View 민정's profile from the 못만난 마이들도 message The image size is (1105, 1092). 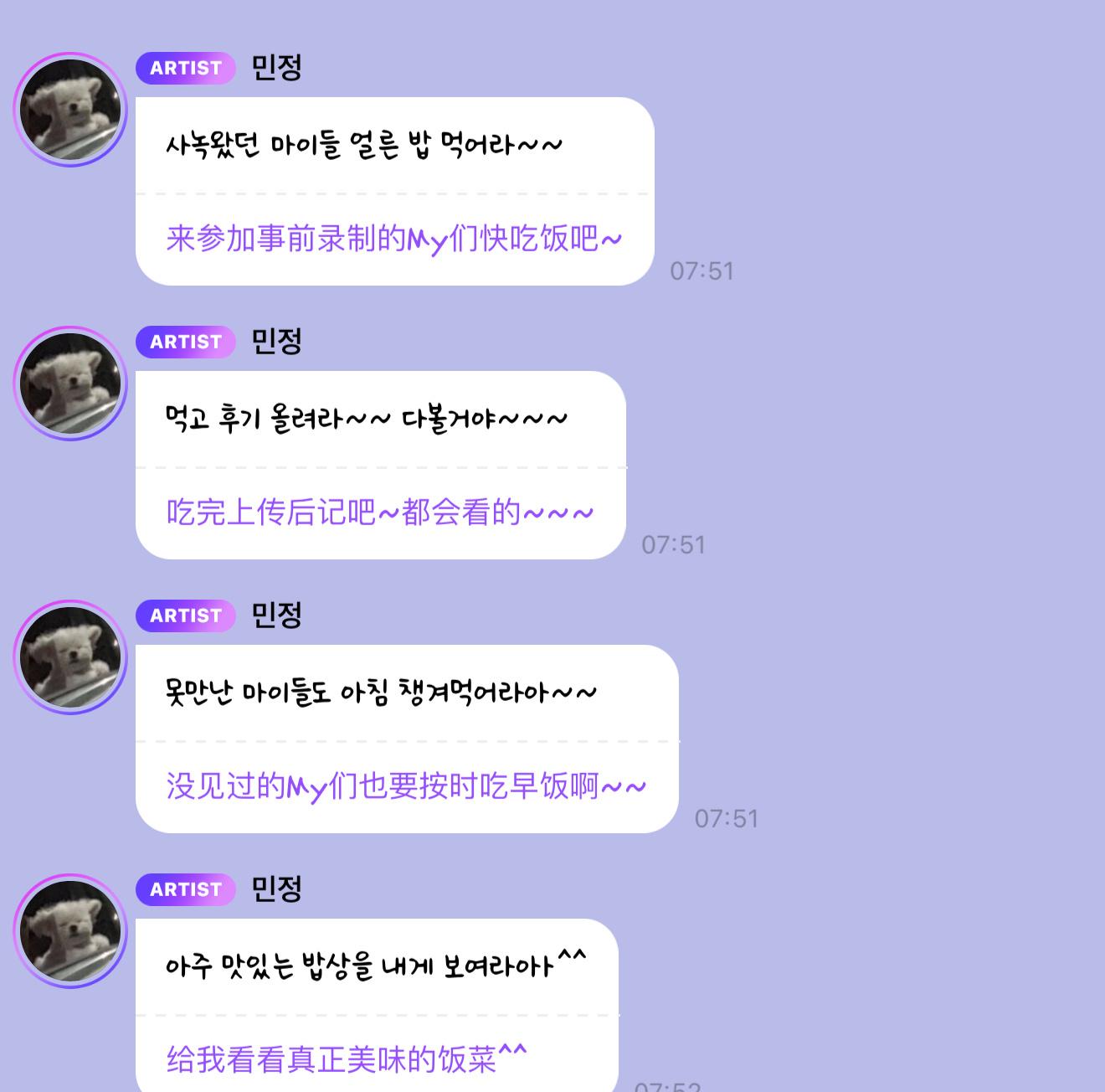coord(70,657)
